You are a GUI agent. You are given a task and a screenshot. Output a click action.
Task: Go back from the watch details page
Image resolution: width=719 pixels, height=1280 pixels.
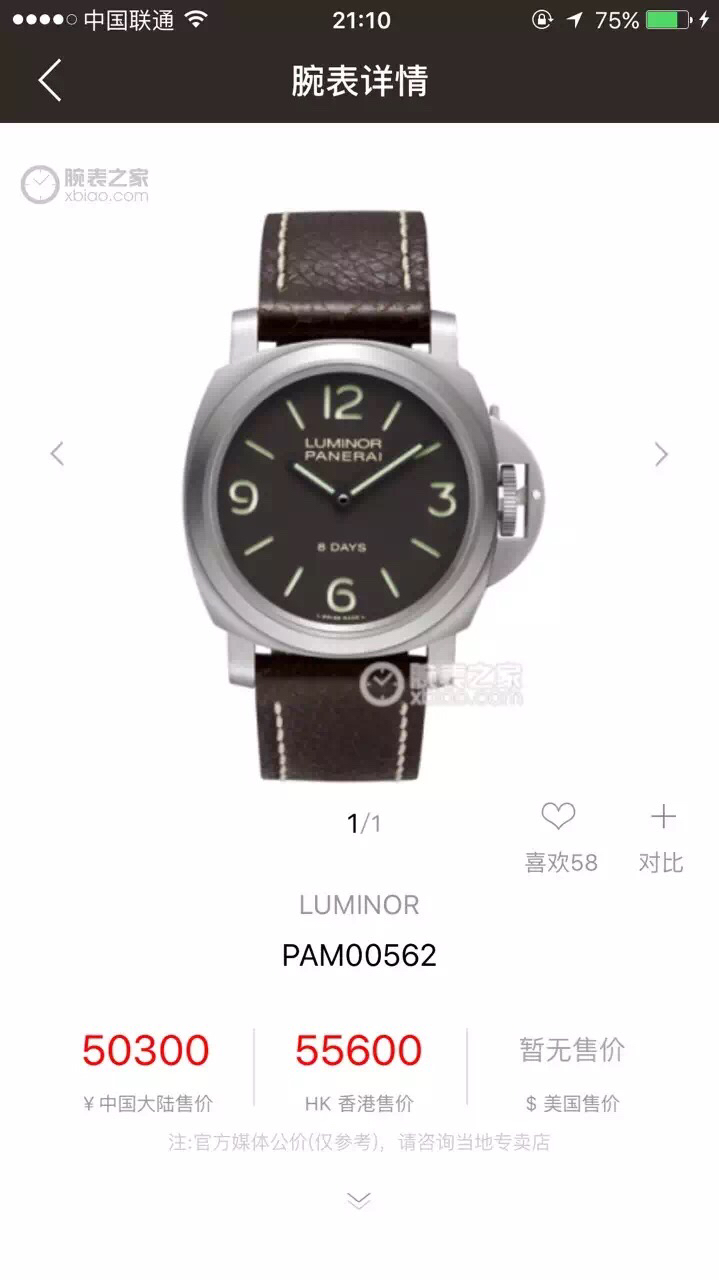pyautogui.click(x=50, y=80)
